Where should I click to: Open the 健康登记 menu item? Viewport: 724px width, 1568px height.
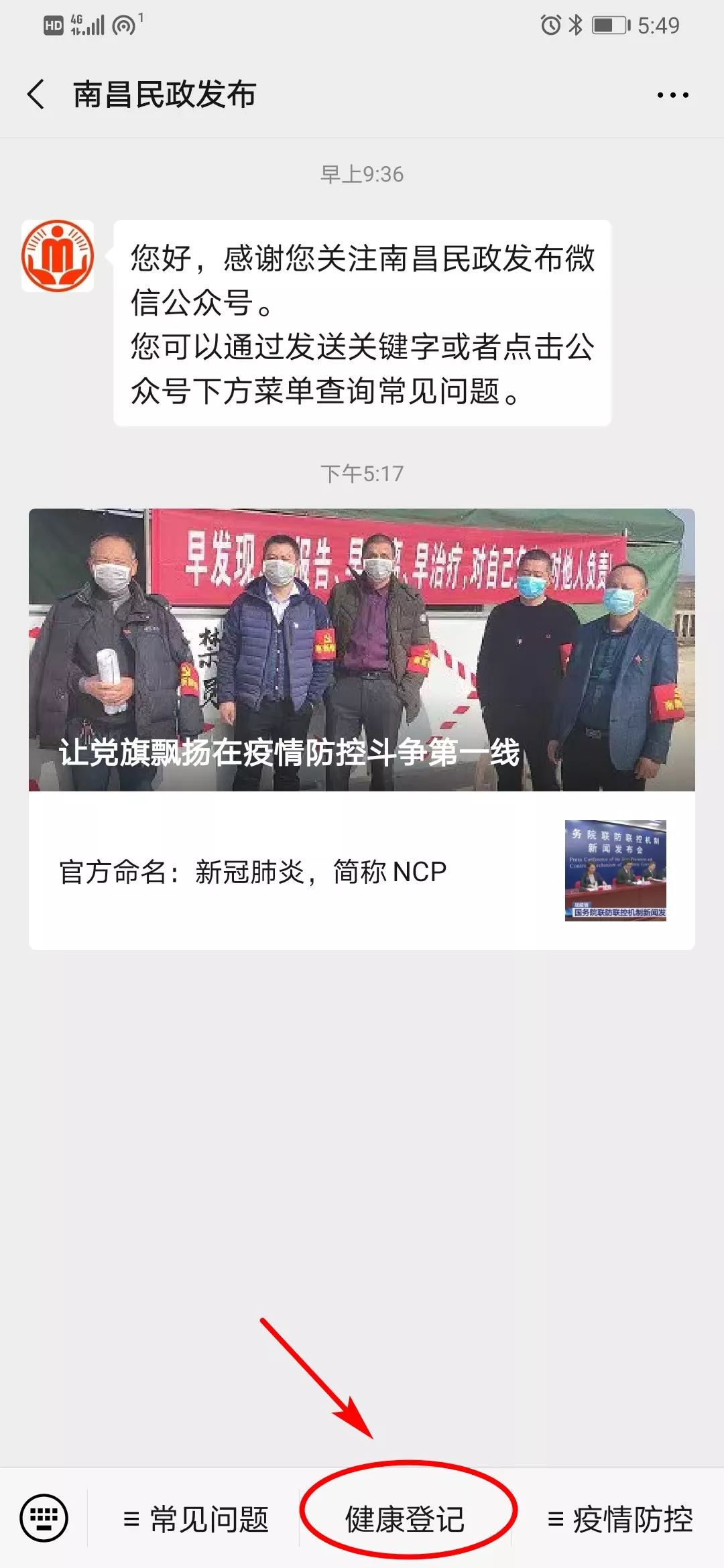click(x=406, y=1518)
